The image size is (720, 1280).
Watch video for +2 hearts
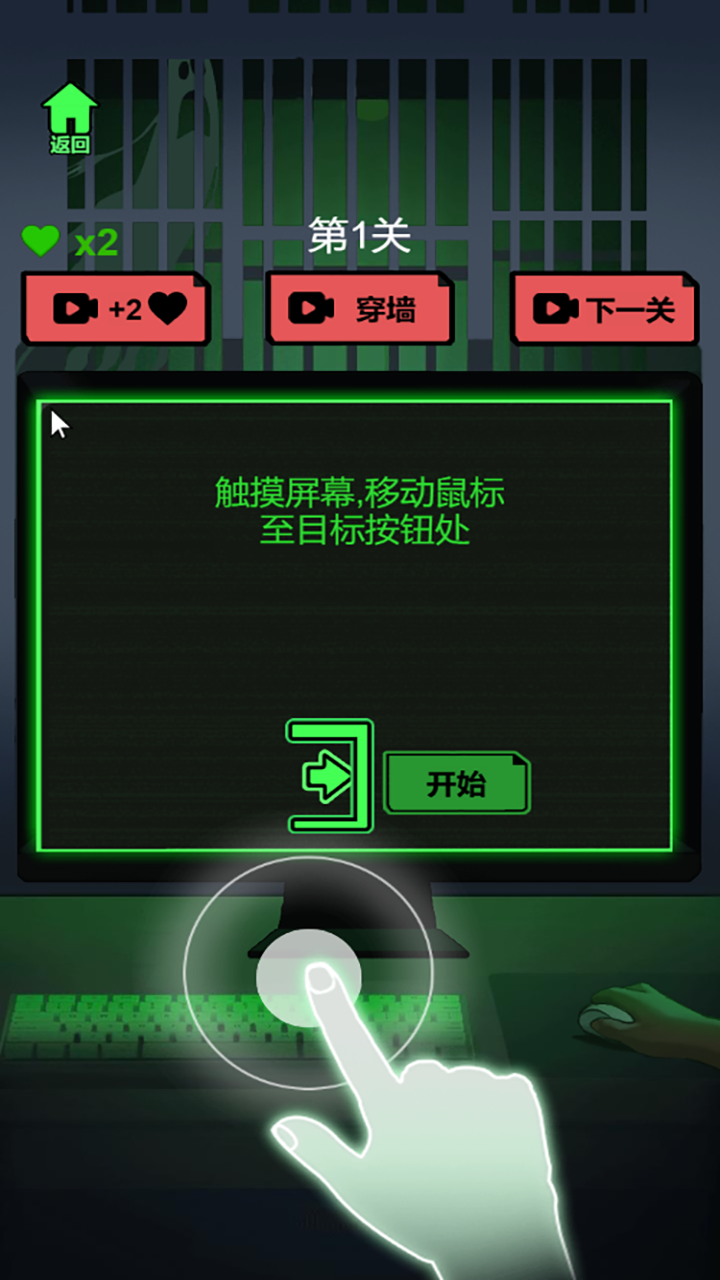coord(115,308)
